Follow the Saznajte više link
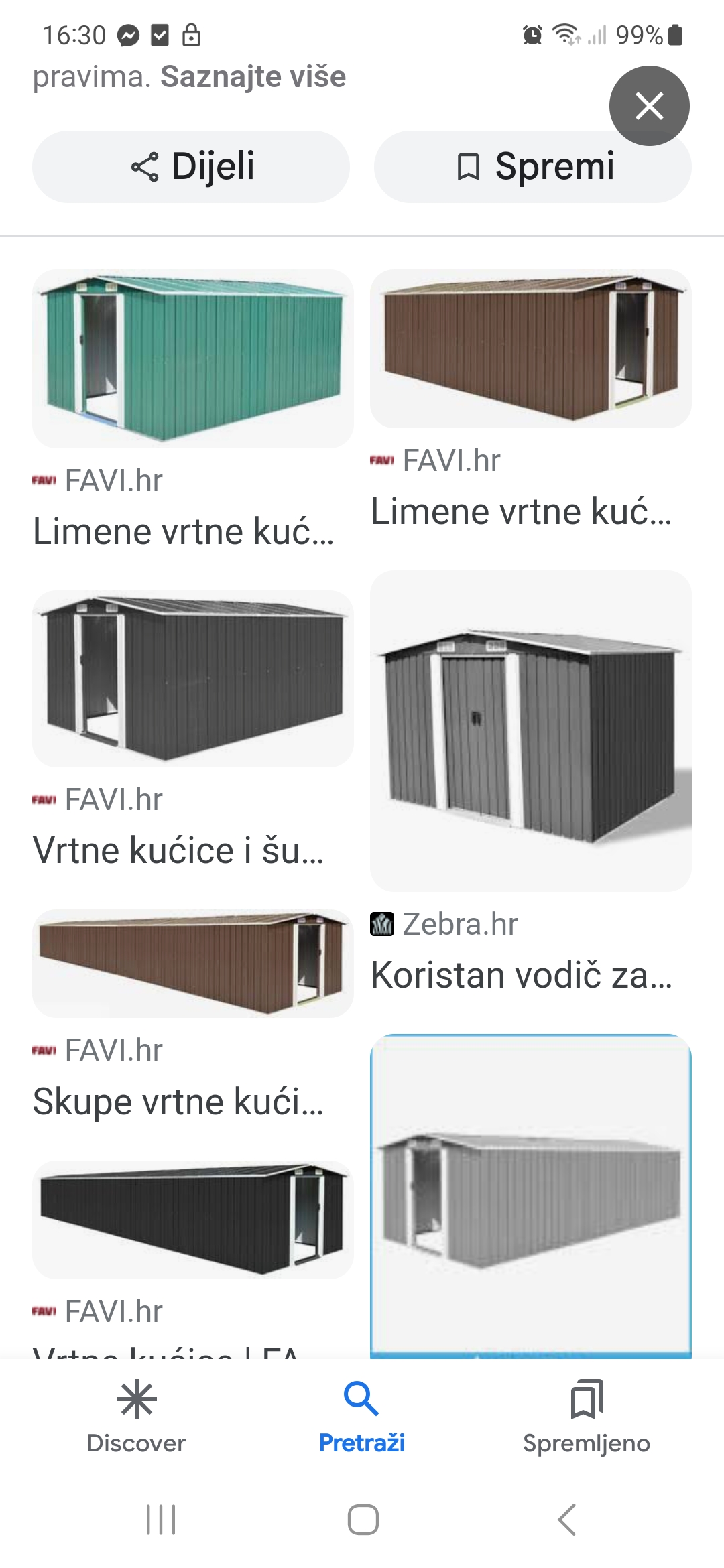Screen dimensions: 724x1568 pos(253,77)
